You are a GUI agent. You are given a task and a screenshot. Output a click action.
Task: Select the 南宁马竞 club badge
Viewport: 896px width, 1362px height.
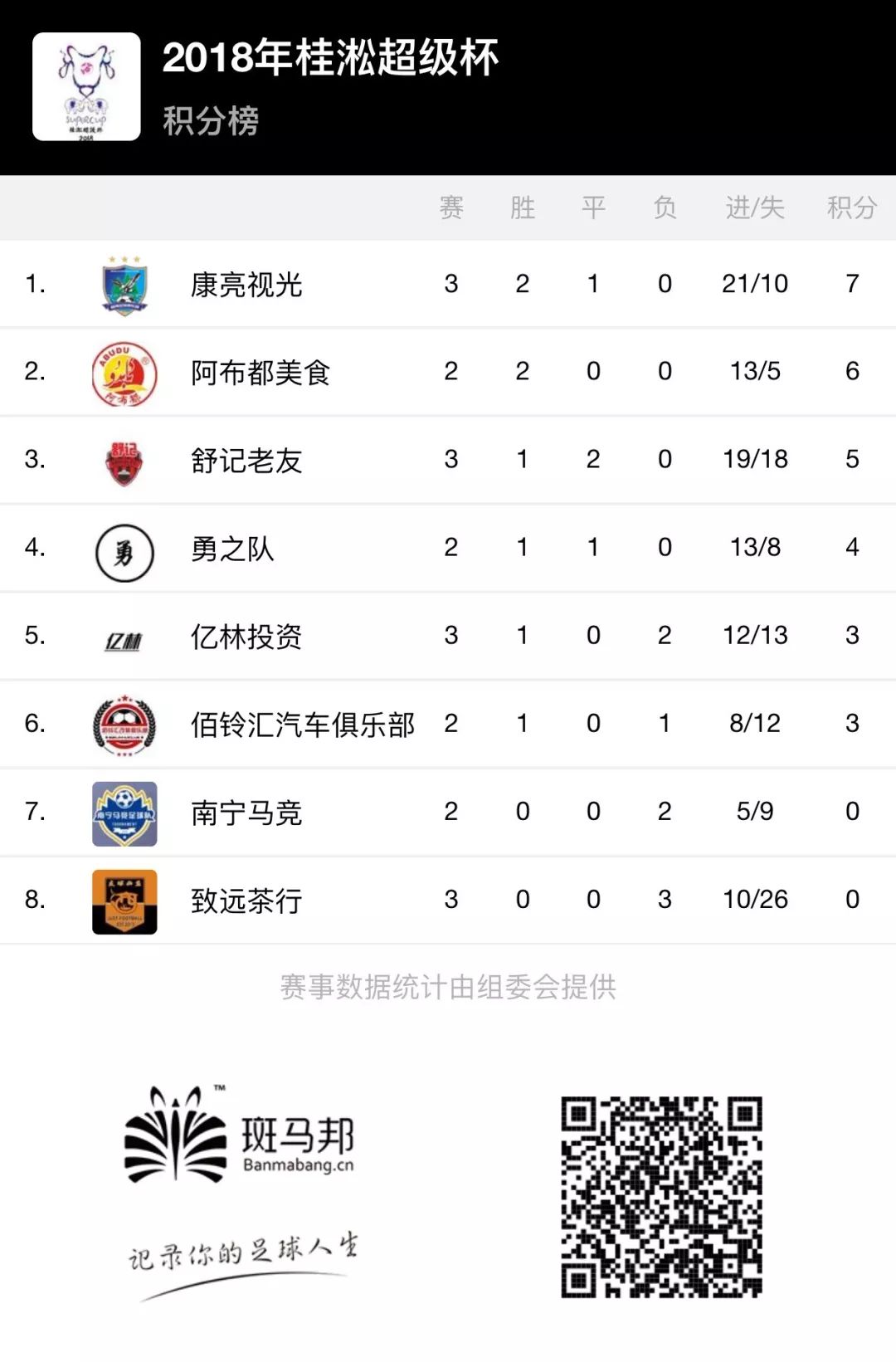click(x=123, y=811)
